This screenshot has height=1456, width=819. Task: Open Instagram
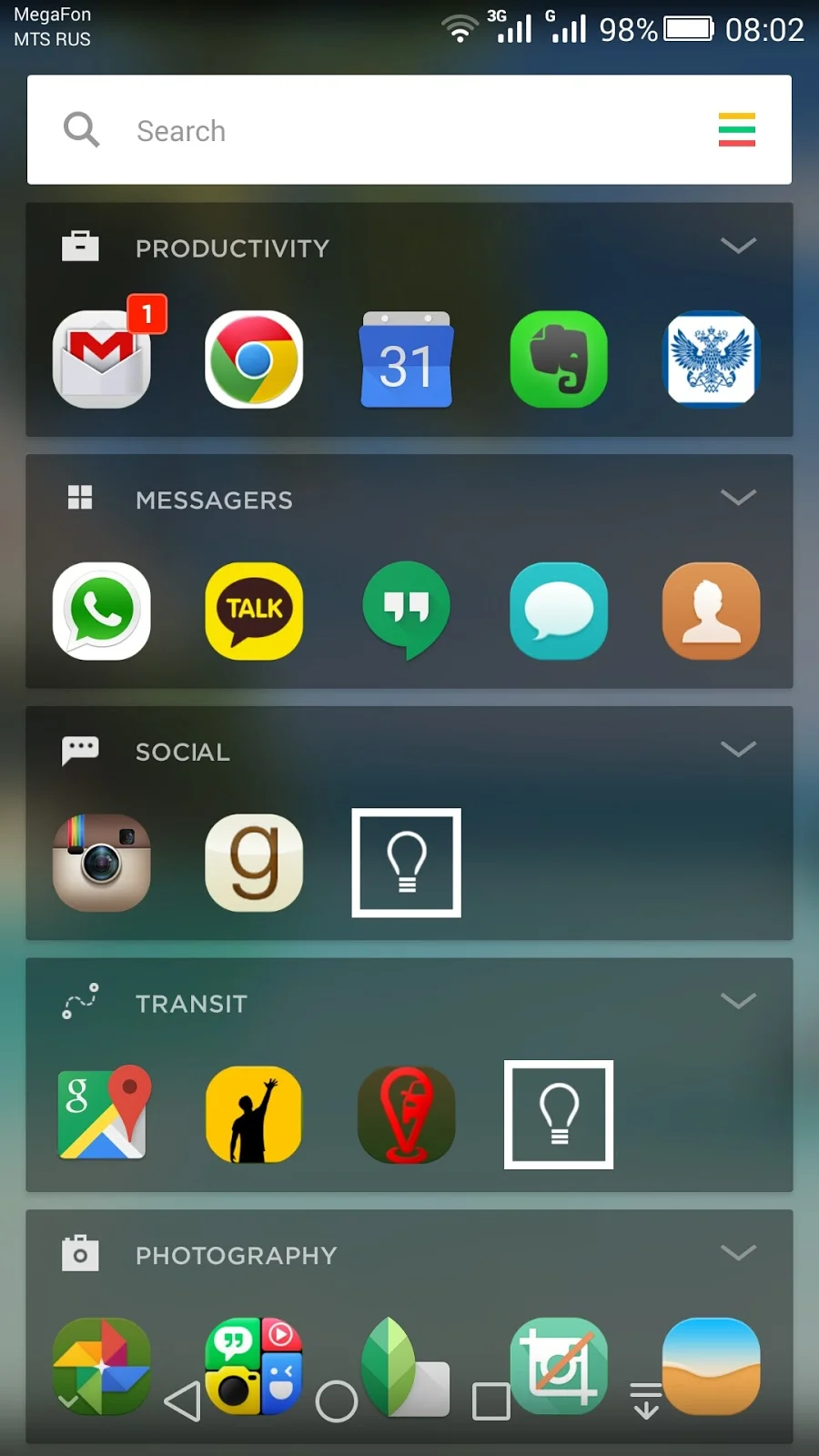(x=102, y=863)
